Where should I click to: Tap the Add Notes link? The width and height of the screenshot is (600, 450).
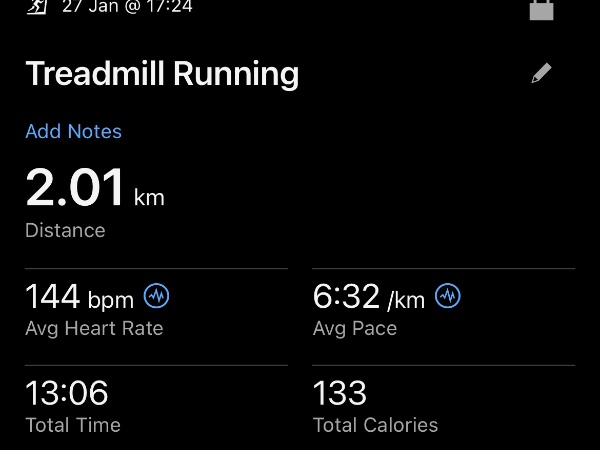tap(73, 131)
